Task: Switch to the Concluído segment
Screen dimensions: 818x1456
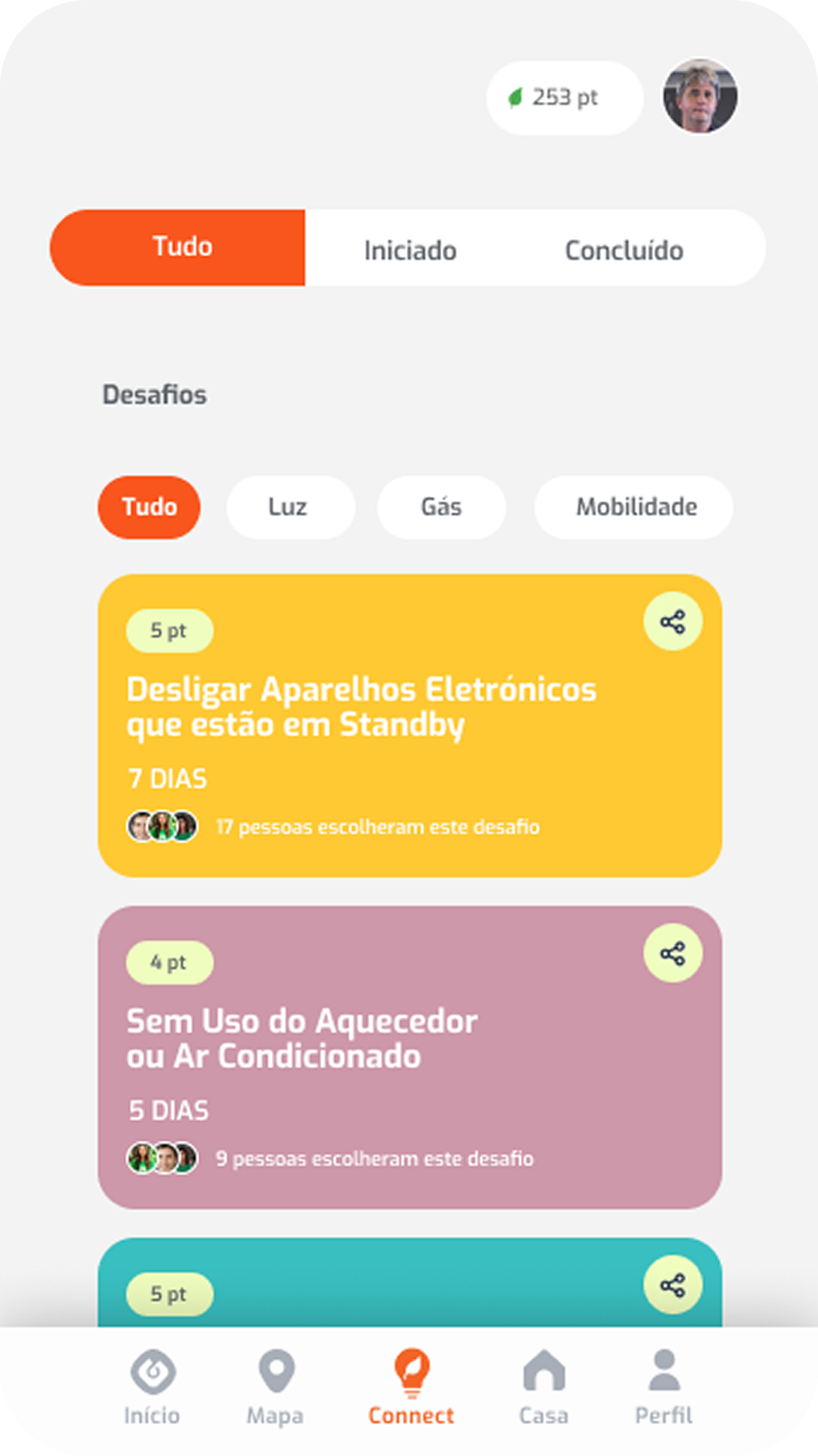Action: [x=624, y=249]
